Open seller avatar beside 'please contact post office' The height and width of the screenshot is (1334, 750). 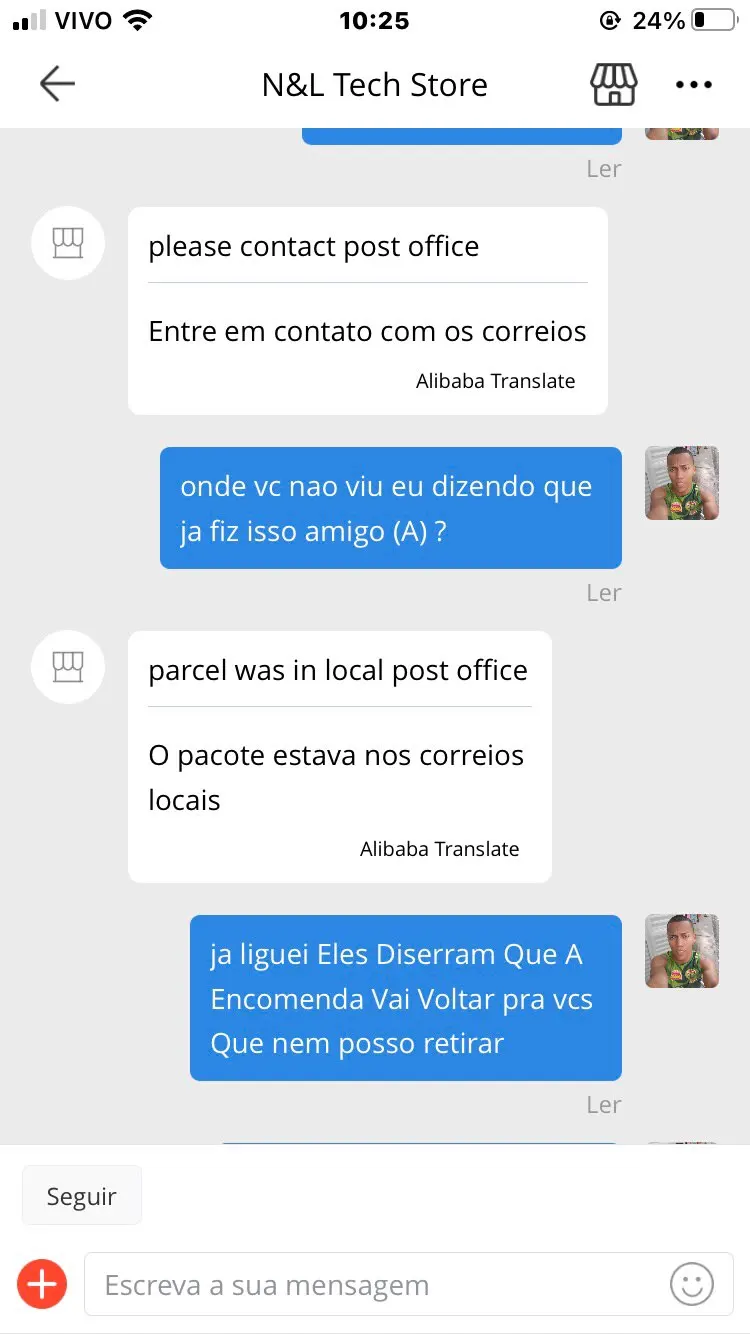click(68, 244)
